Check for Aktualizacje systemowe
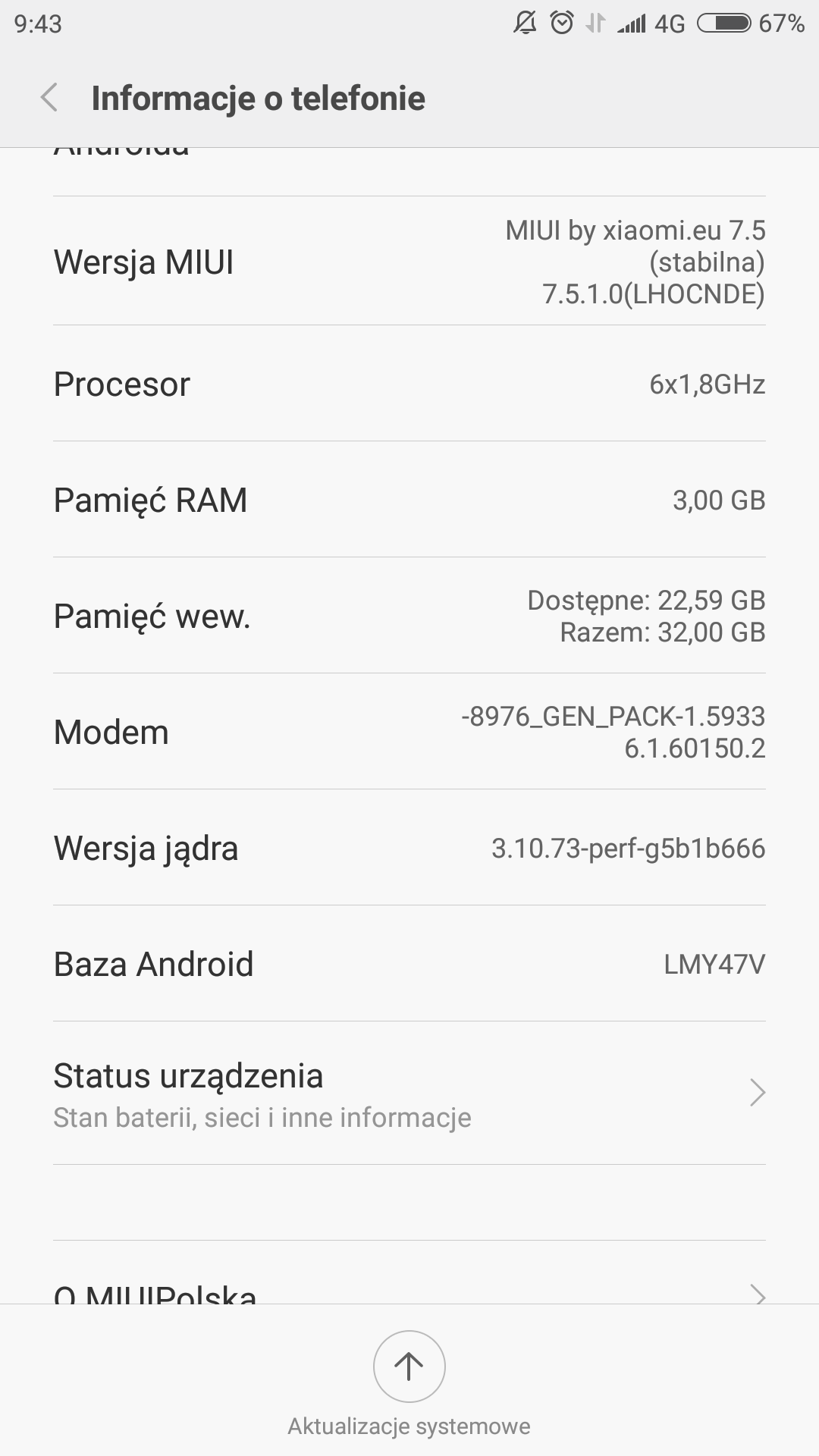This screenshot has height=1456, width=819. coord(409,1367)
